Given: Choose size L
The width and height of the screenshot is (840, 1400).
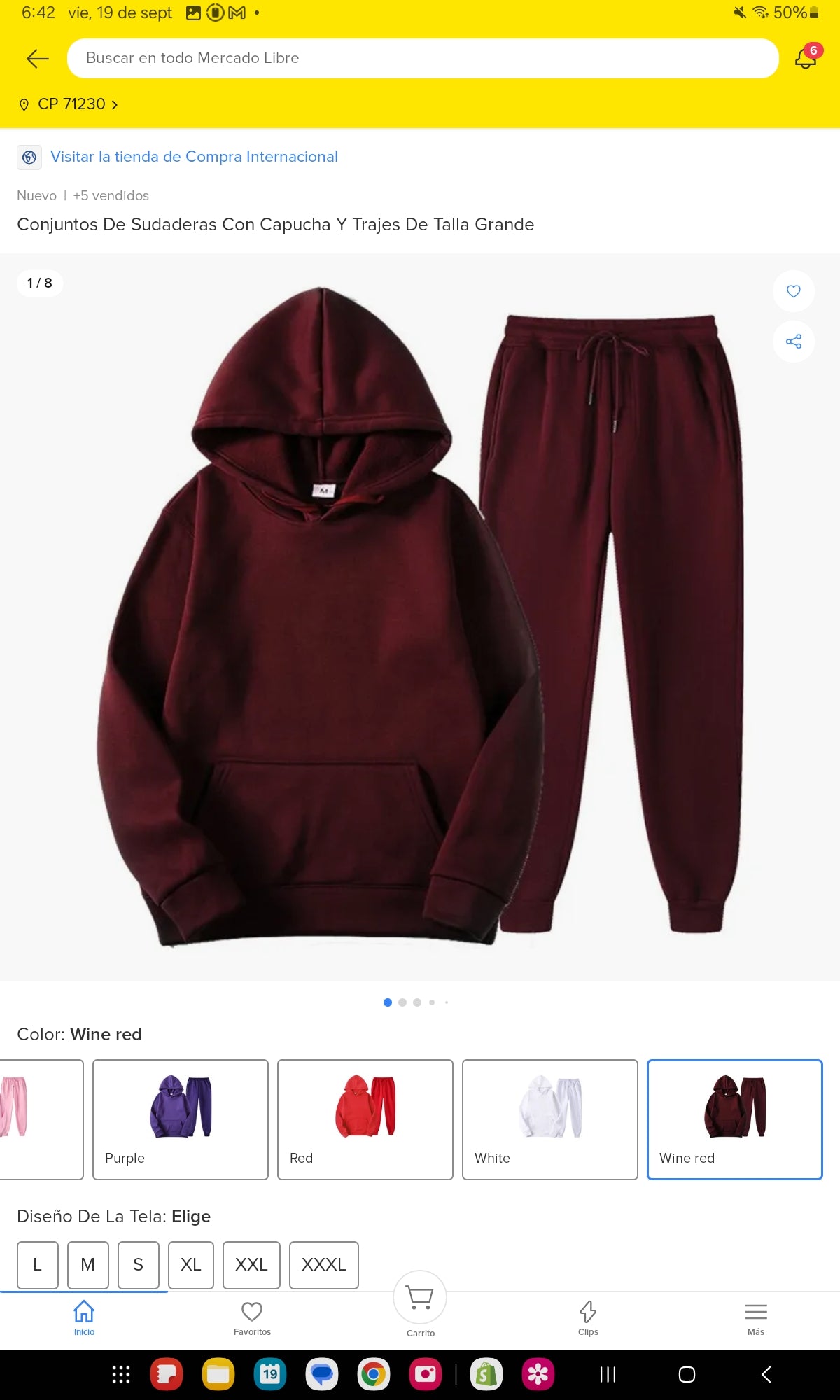Looking at the screenshot, I should click(x=38, y=1264).
